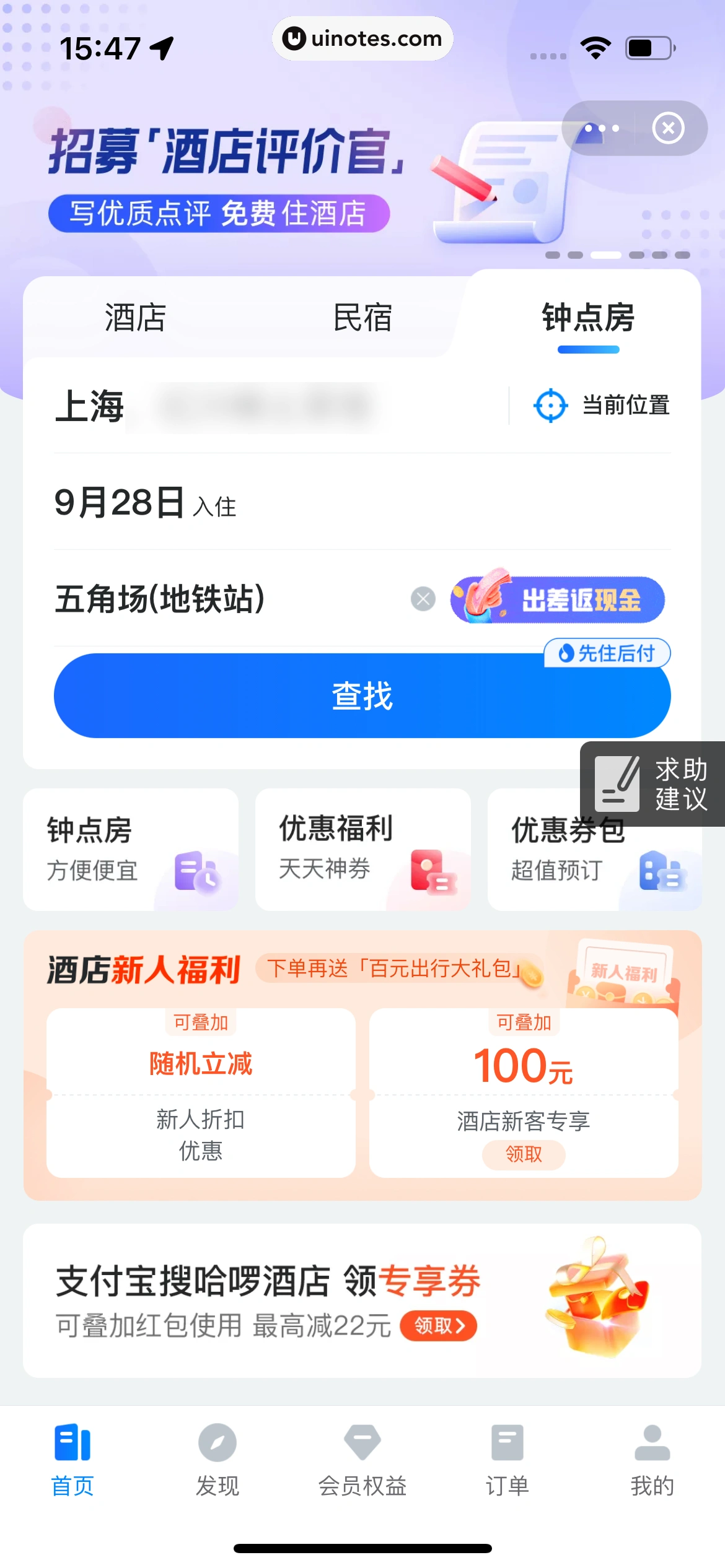Open the 求助建议 feedback widget
The height and width of the screenshot is (1568, 725).
click(x=652, y=783)
